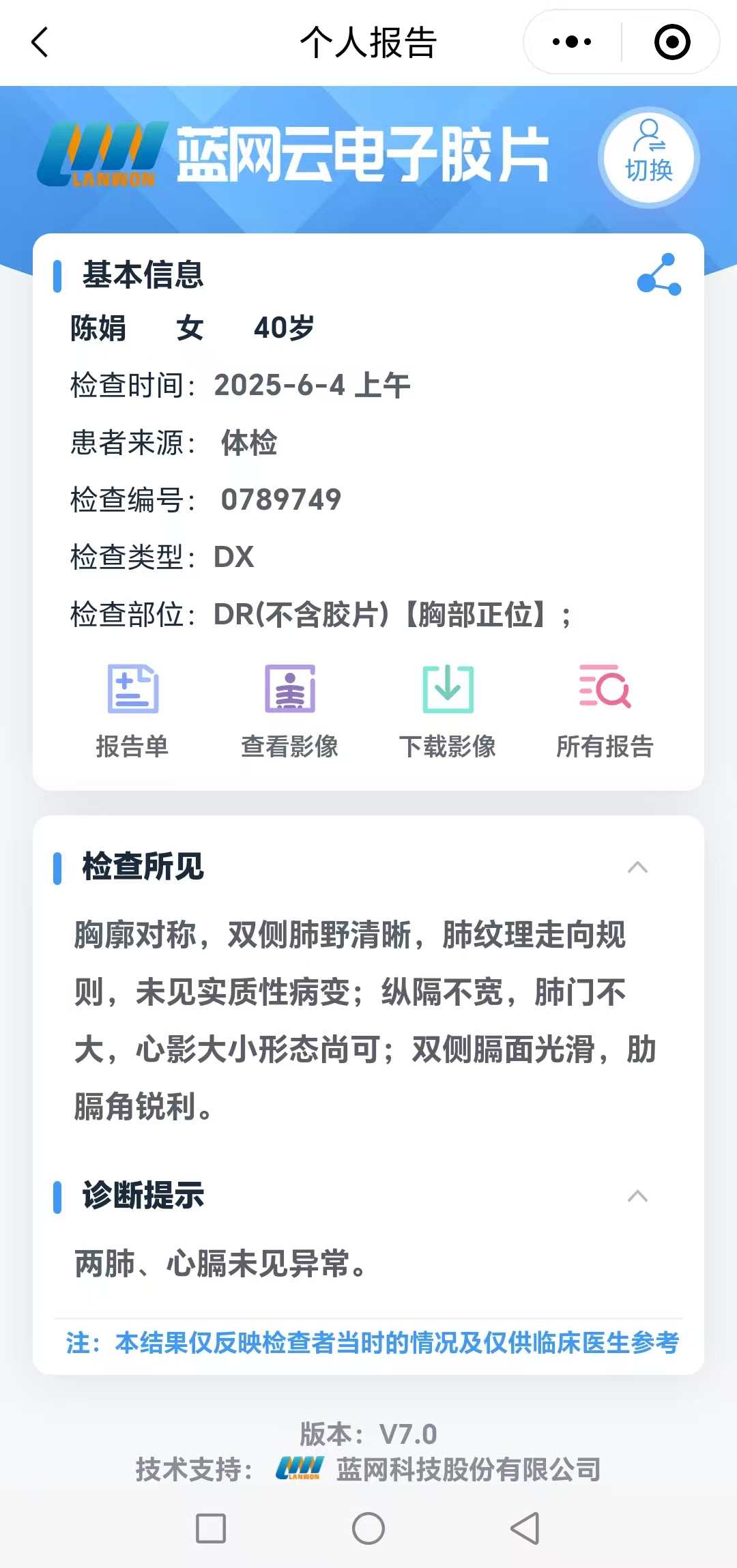Tap the system home button
The image size is (737, 1568).
coord(369,1528)
